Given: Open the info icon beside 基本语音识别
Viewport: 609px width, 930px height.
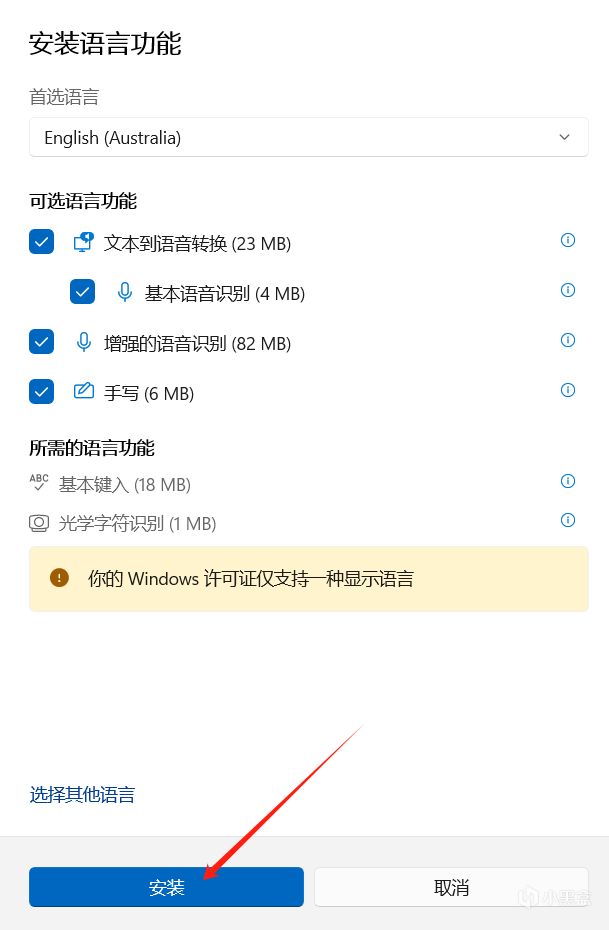Looking at the screenshot, I should pos(568,290).
